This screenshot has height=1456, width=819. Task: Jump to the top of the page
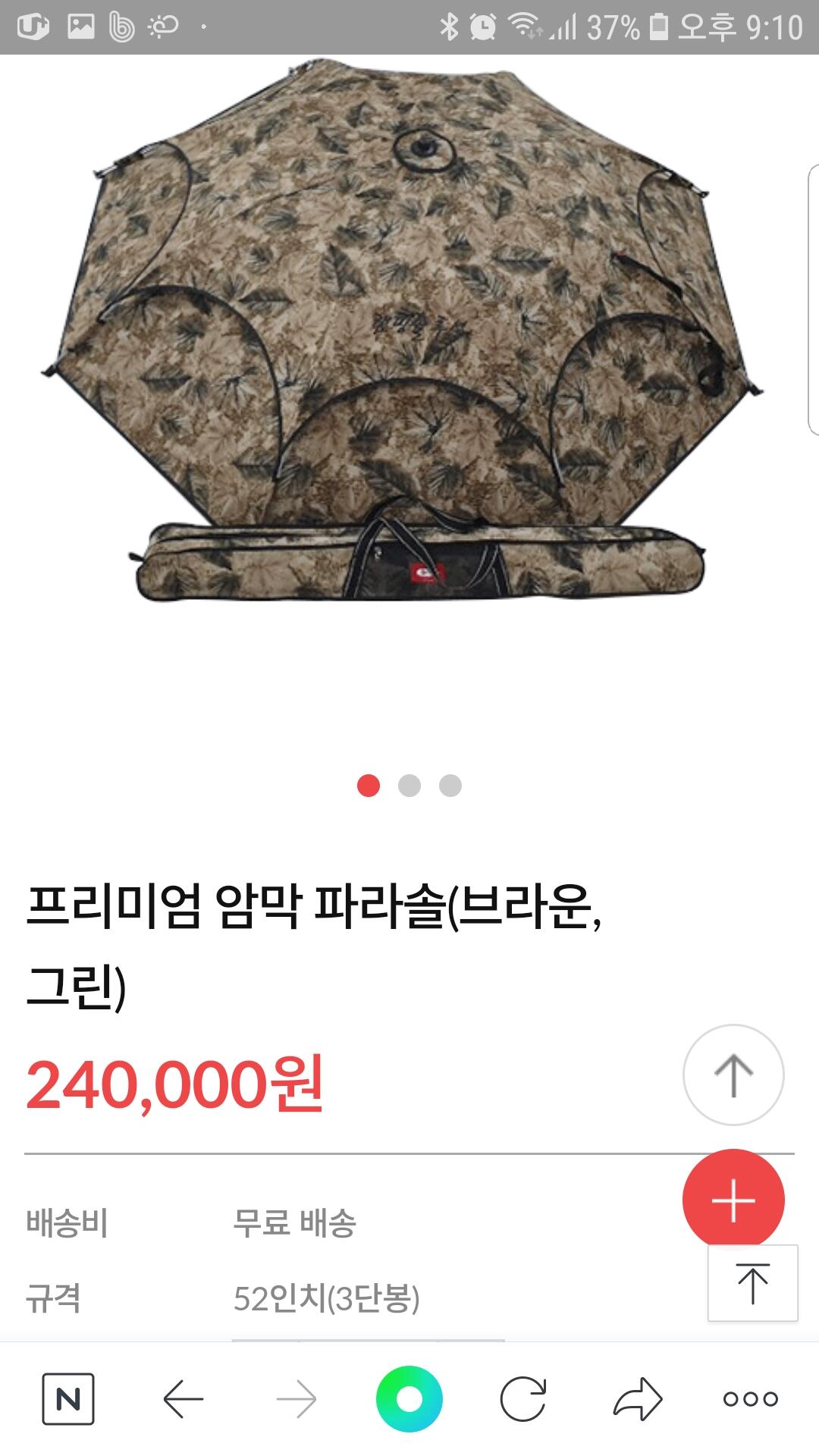[753, 1283]
